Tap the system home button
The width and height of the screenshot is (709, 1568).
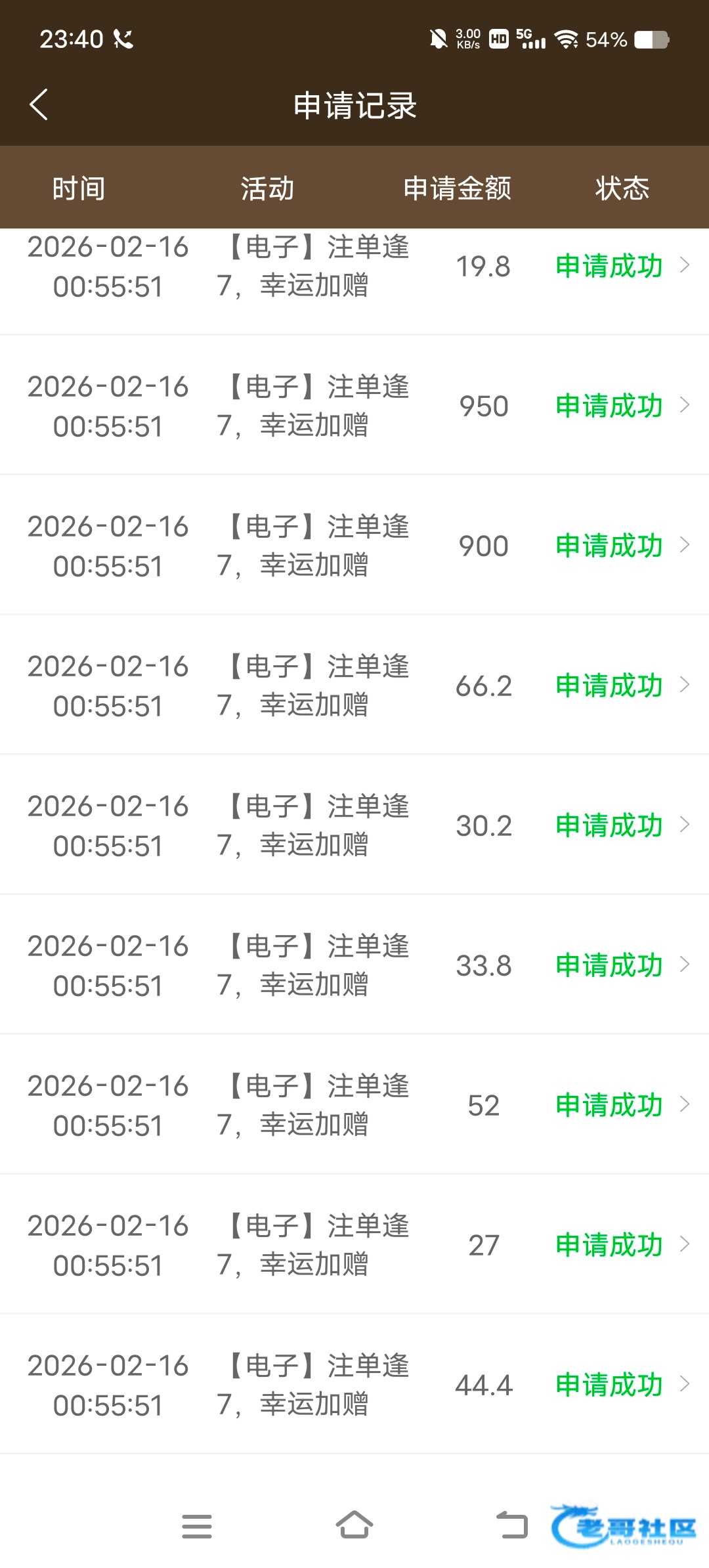[x=354, y=1525]
